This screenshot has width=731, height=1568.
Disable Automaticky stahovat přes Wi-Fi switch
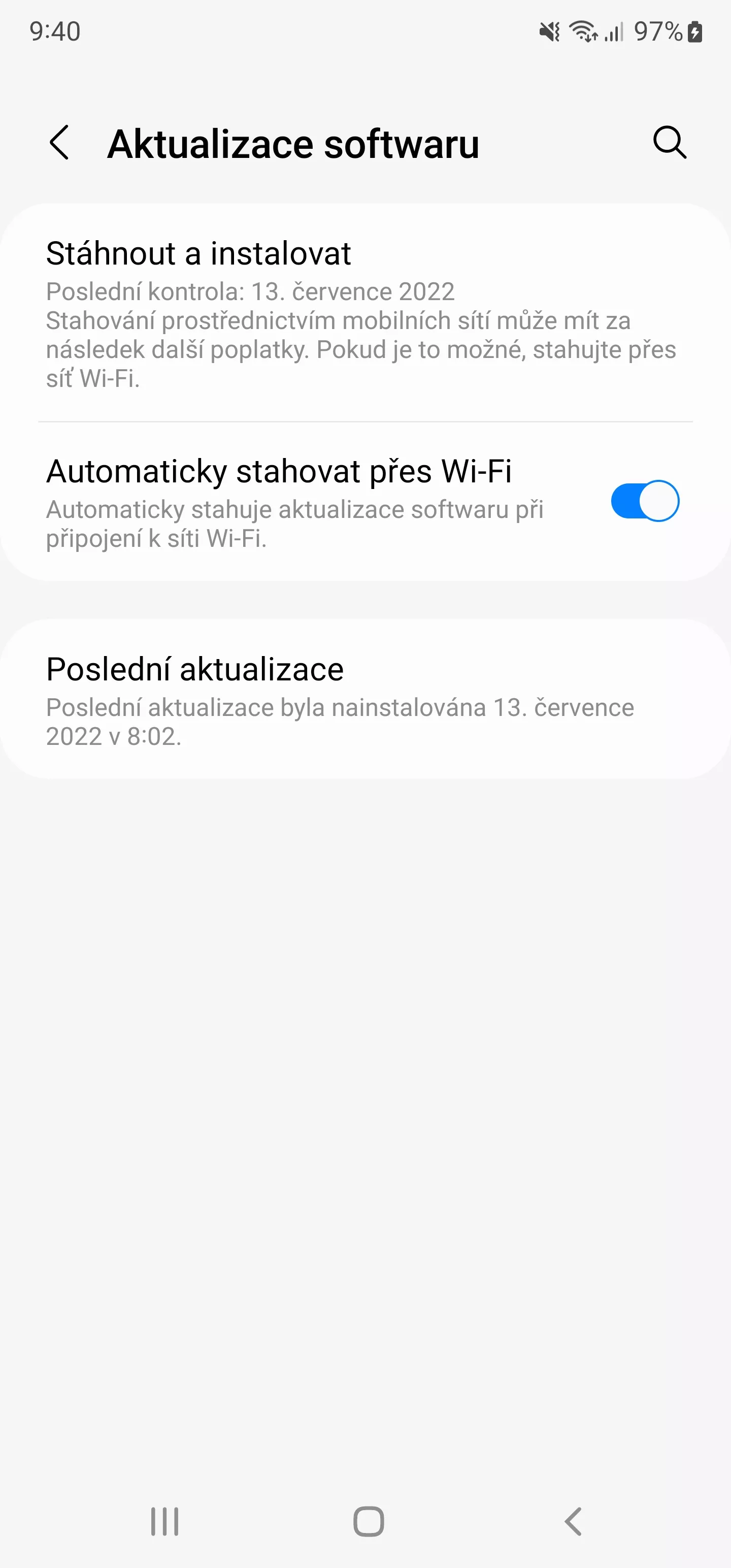[645, 501]
